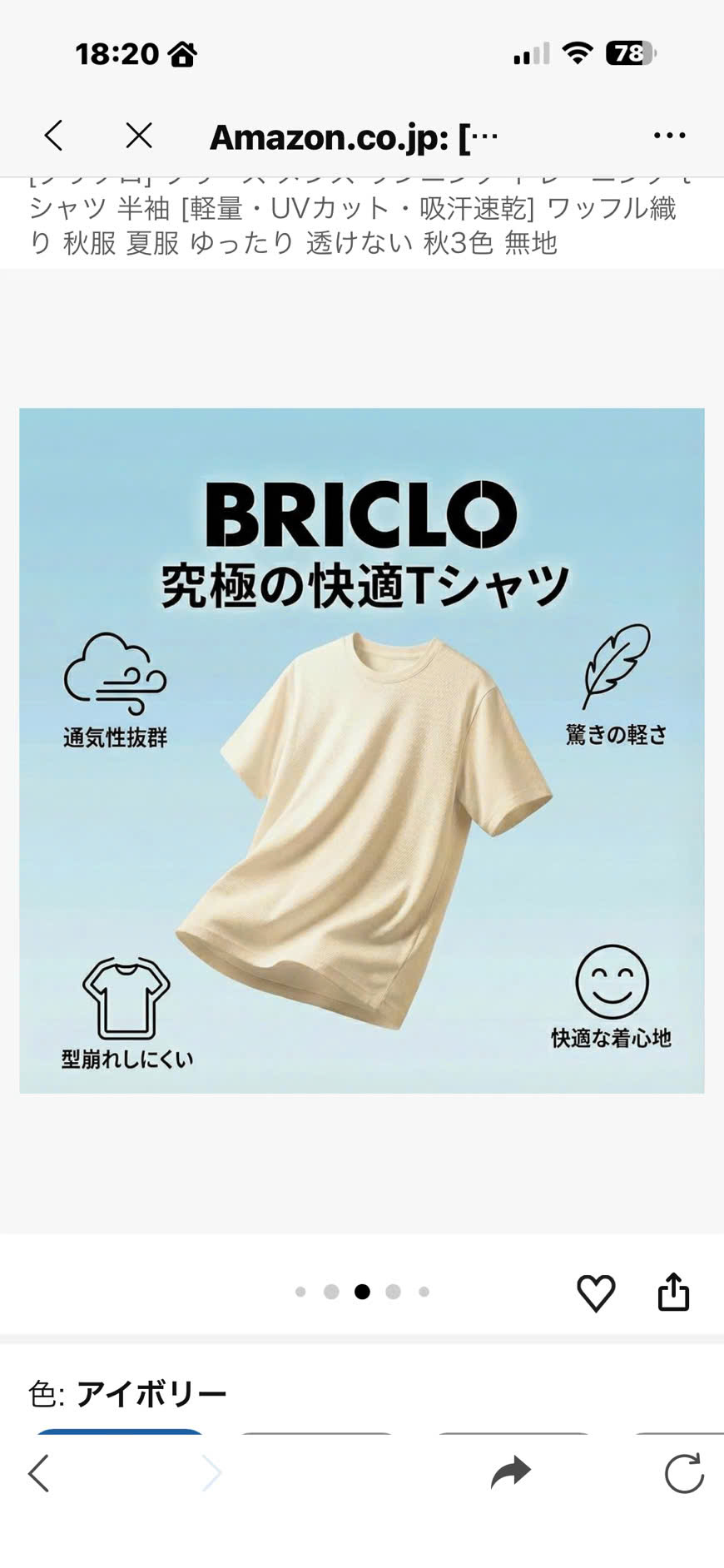The width and height of the screenshot is (724, 1568).
Task: Navigate back with the bottom toolbar arrow
Action: 39,1473
